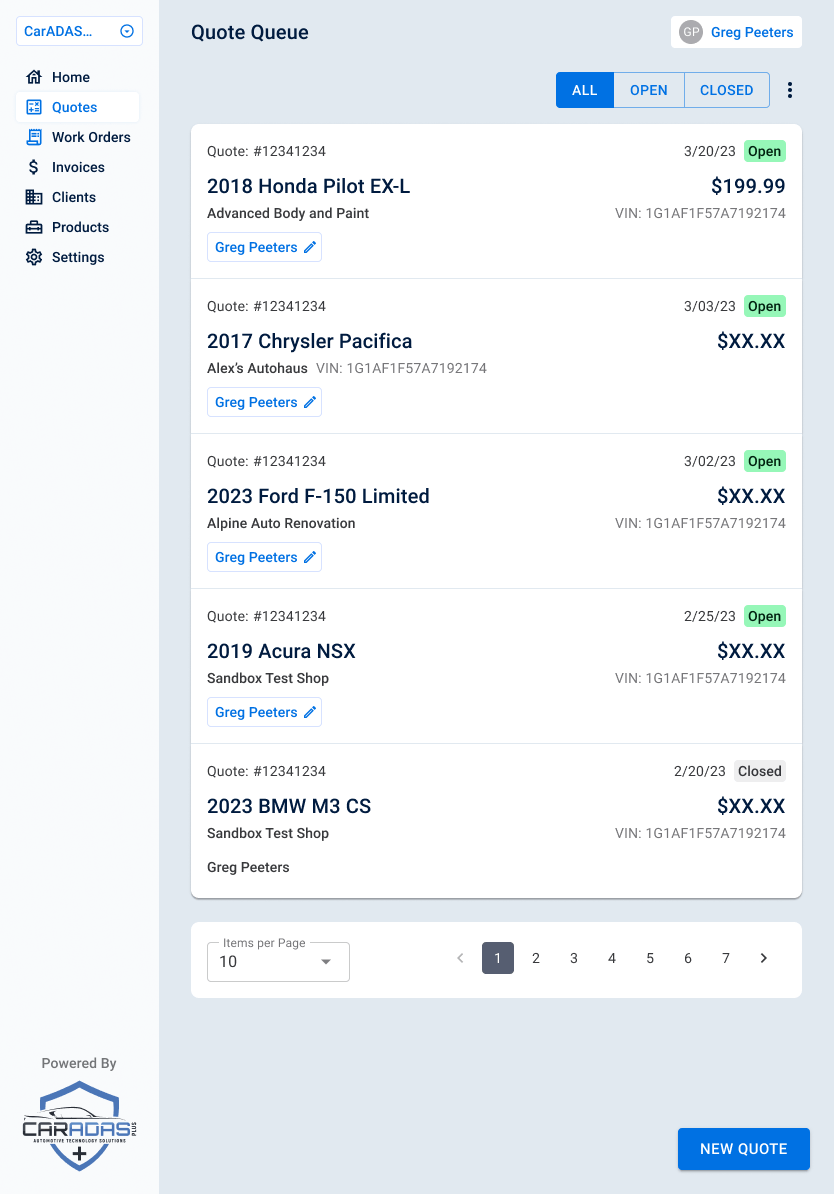The height and width of the screenshot is (1194, 834).
Task: Switch to the OPEN filter tab
Action: (648, 90)
